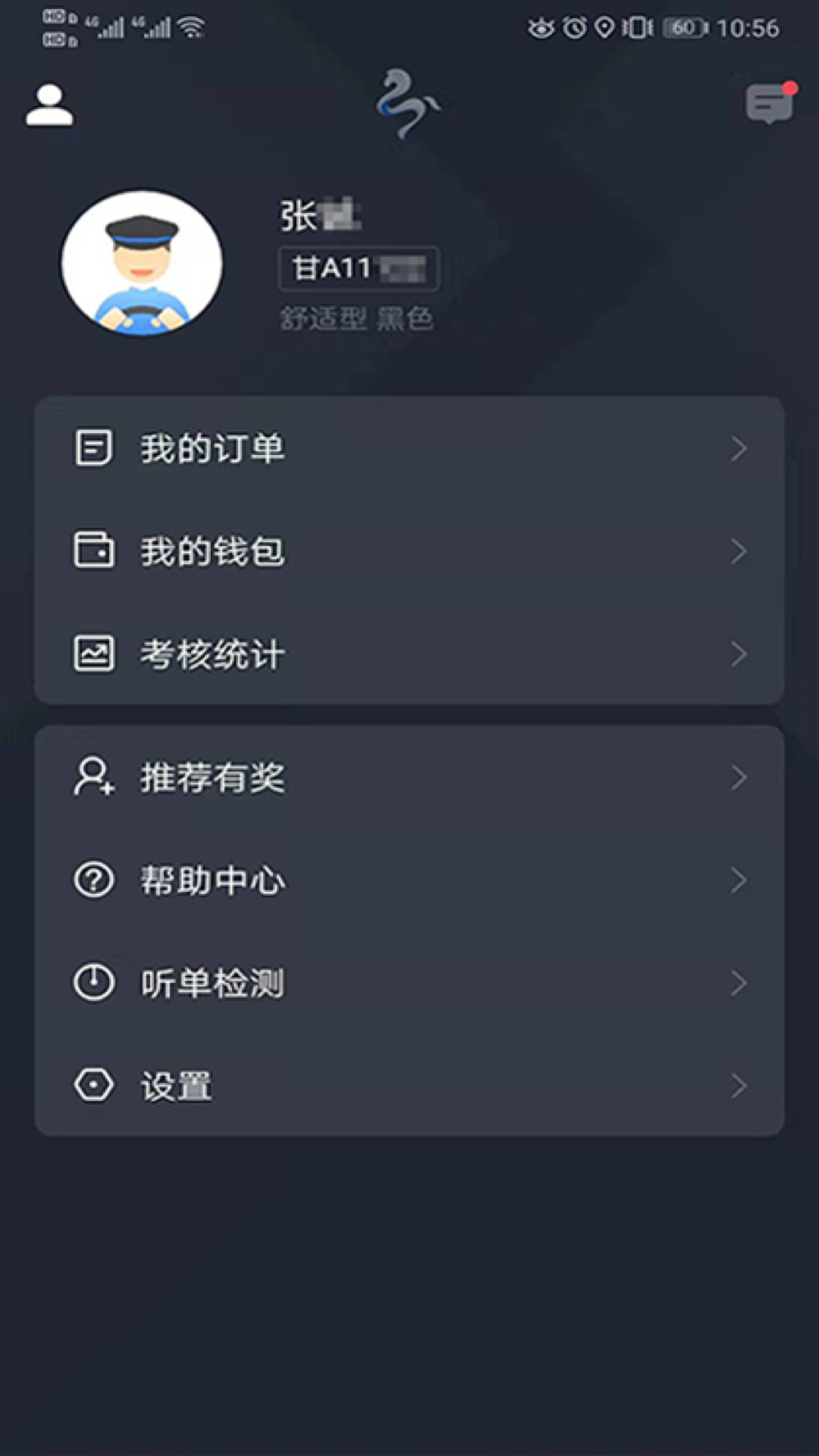View 考核统计 assessment statistics
The width and height of the screenshot is (819, 1456).
(x=409, y=654)
